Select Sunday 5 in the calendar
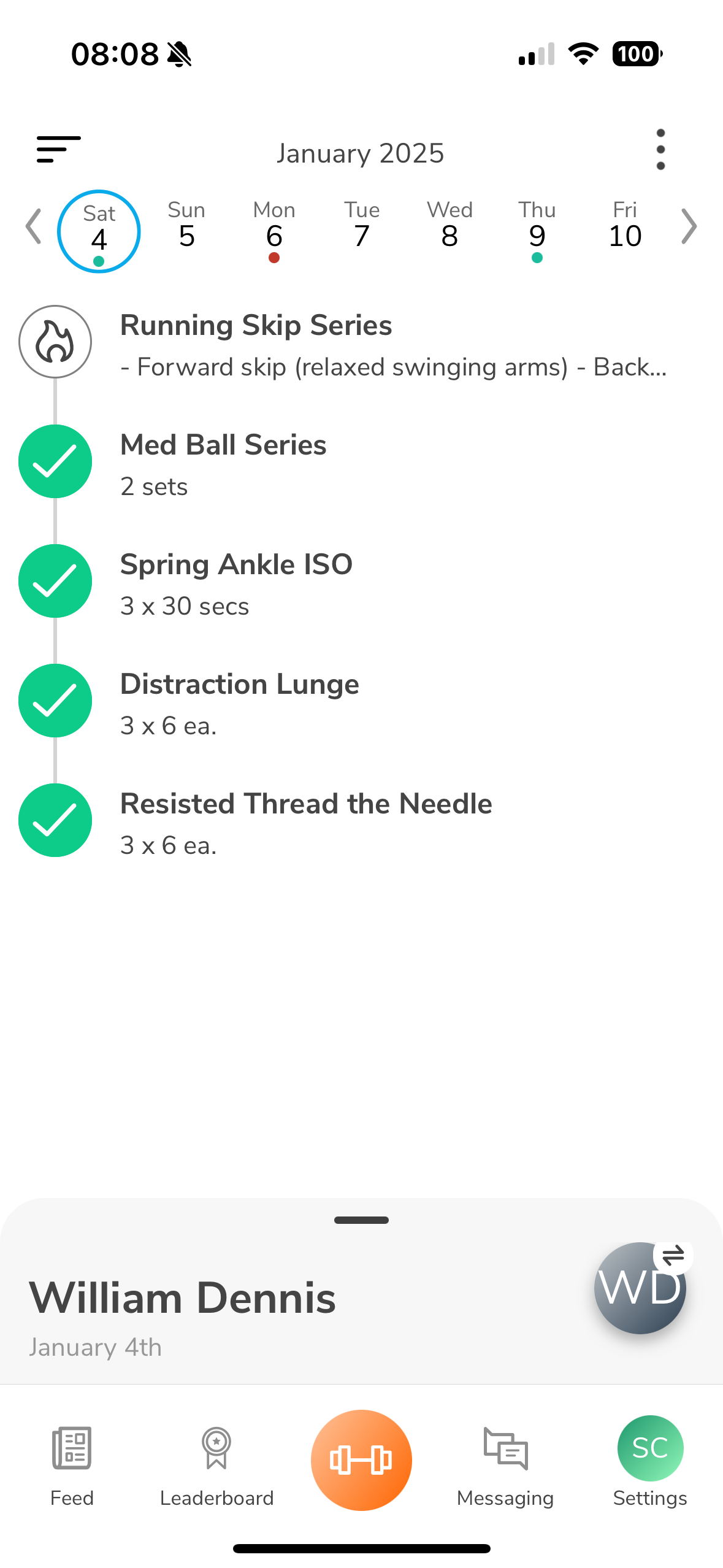The height and width of the screenshot is (1568, 723). click(x=187, y=226)
